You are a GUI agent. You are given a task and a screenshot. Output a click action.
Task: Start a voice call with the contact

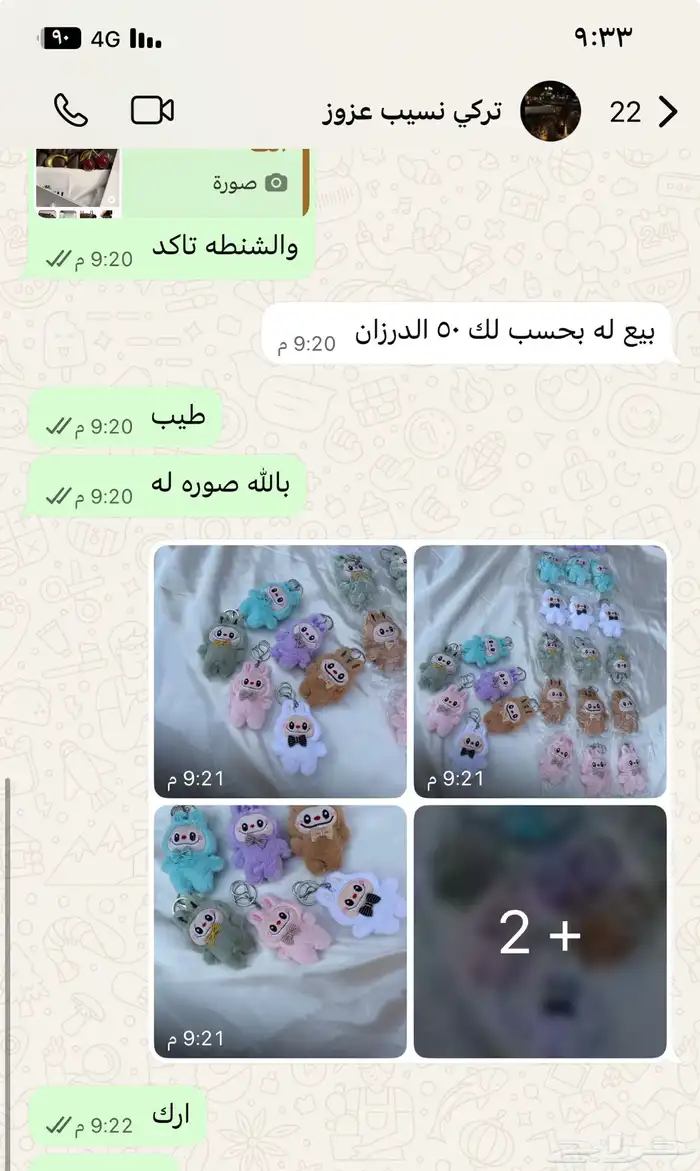72,111
